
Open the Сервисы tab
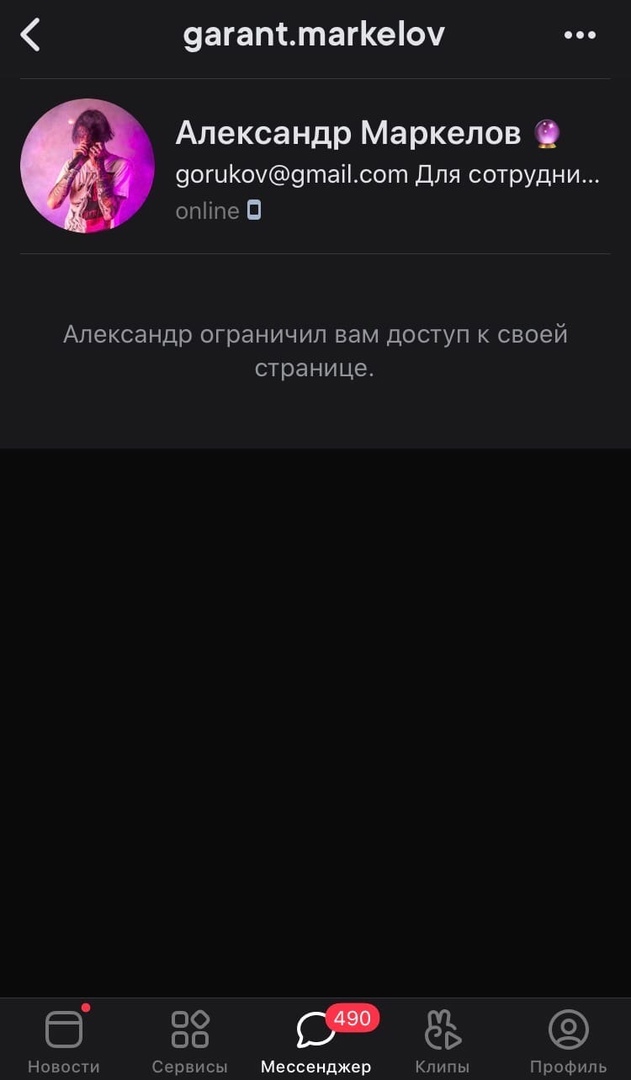(190, 1039)
